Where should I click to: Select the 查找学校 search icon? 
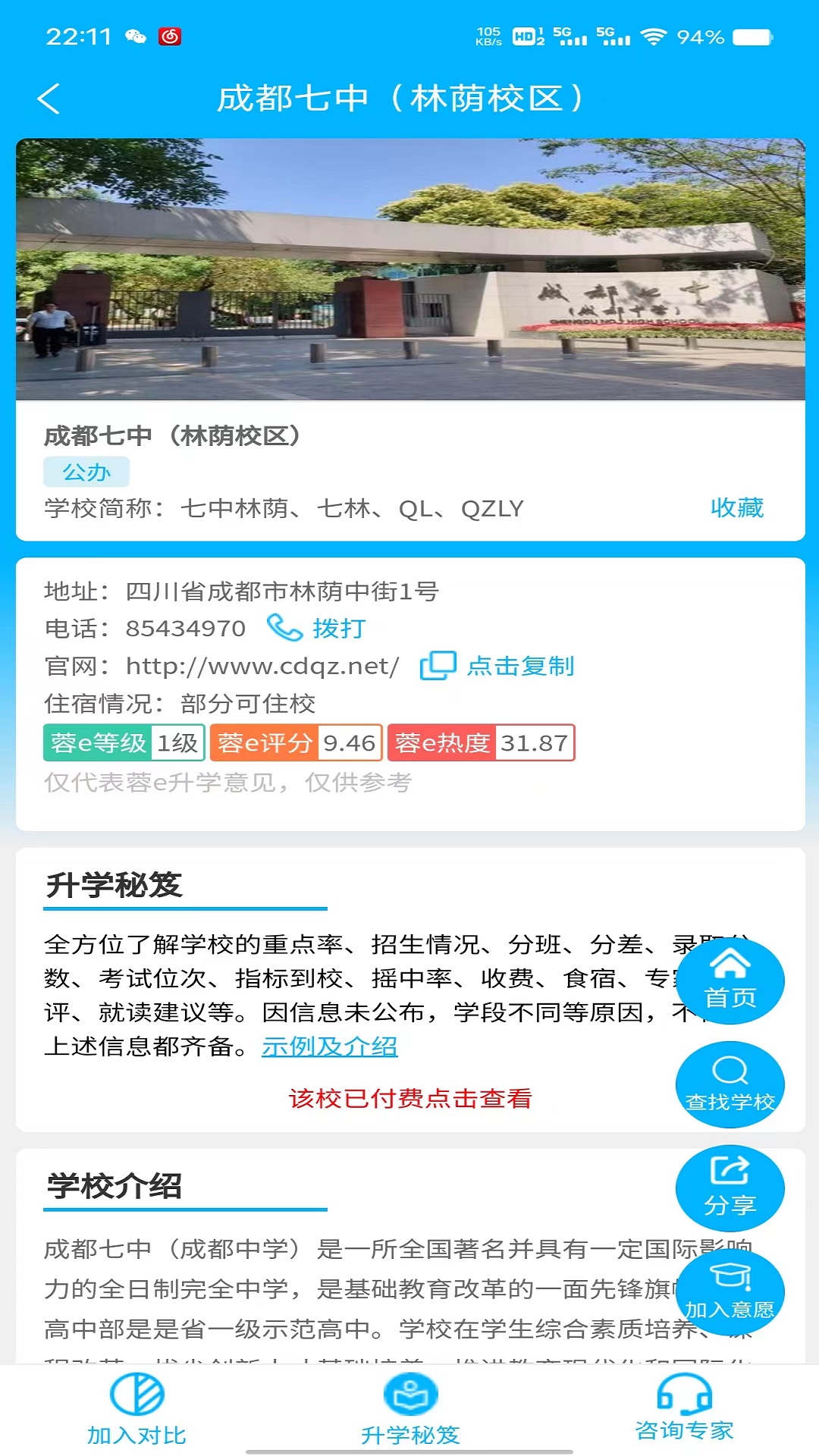coord(730,1084)
